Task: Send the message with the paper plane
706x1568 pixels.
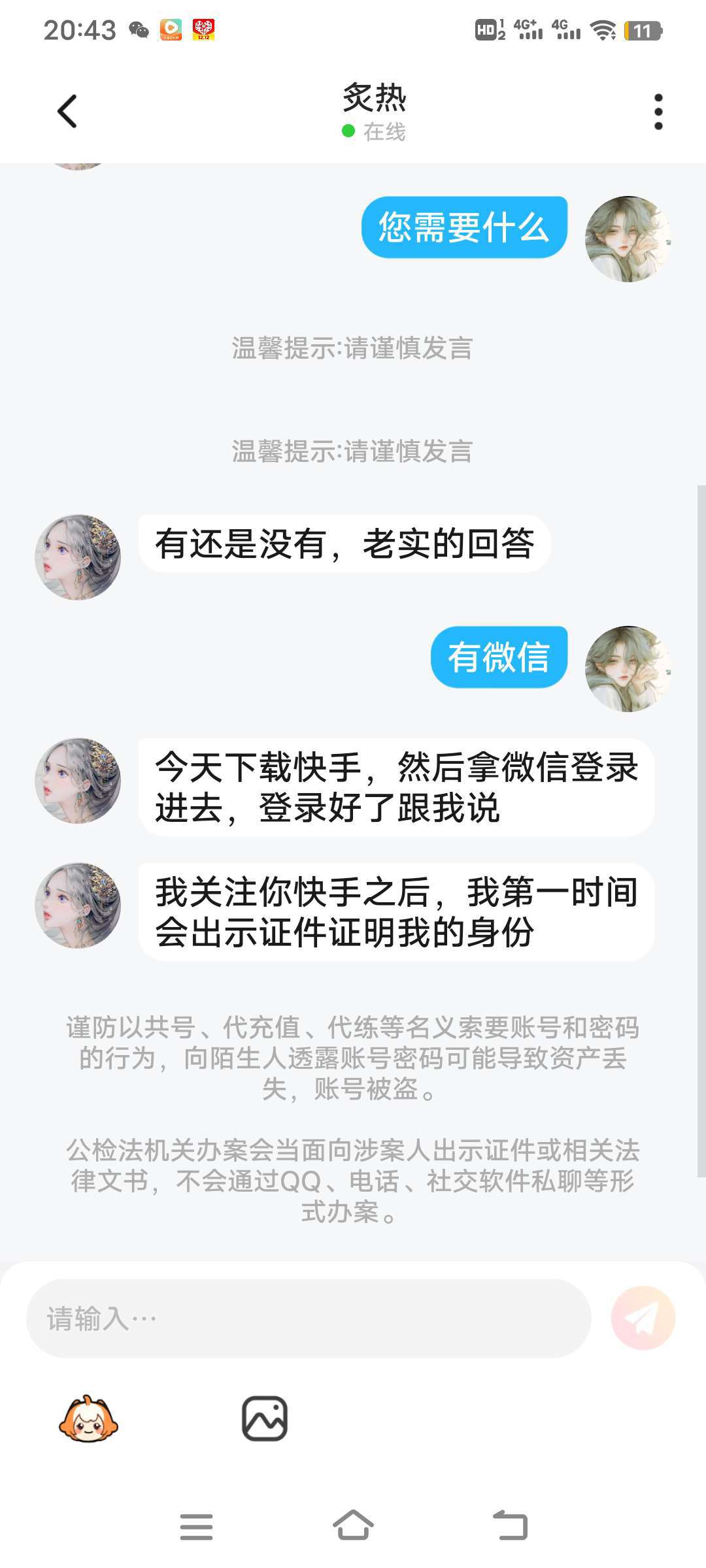Action: pyautogui.click(x=643, y=1318)
